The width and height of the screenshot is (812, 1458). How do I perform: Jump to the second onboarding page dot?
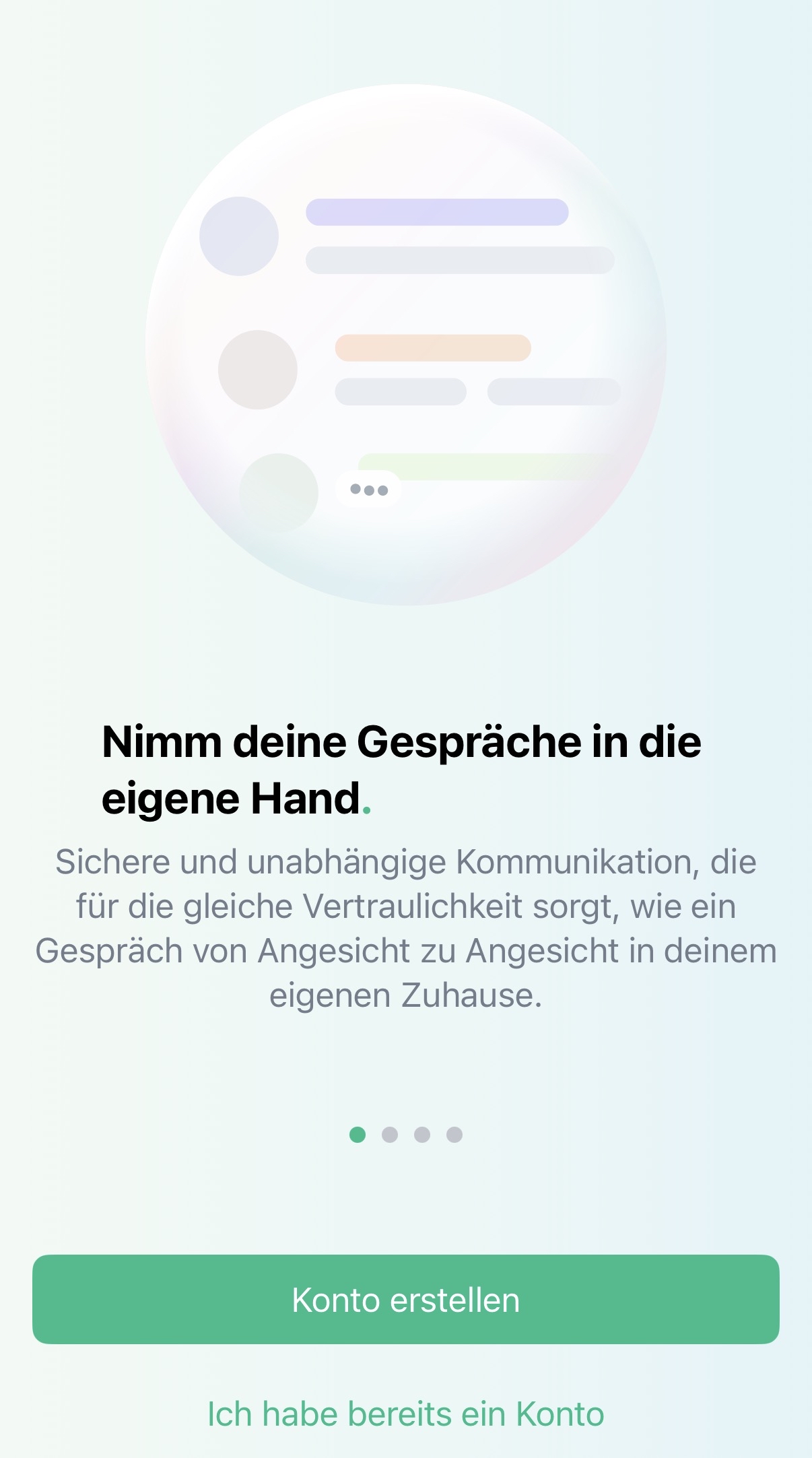(x=390, y=1135)
